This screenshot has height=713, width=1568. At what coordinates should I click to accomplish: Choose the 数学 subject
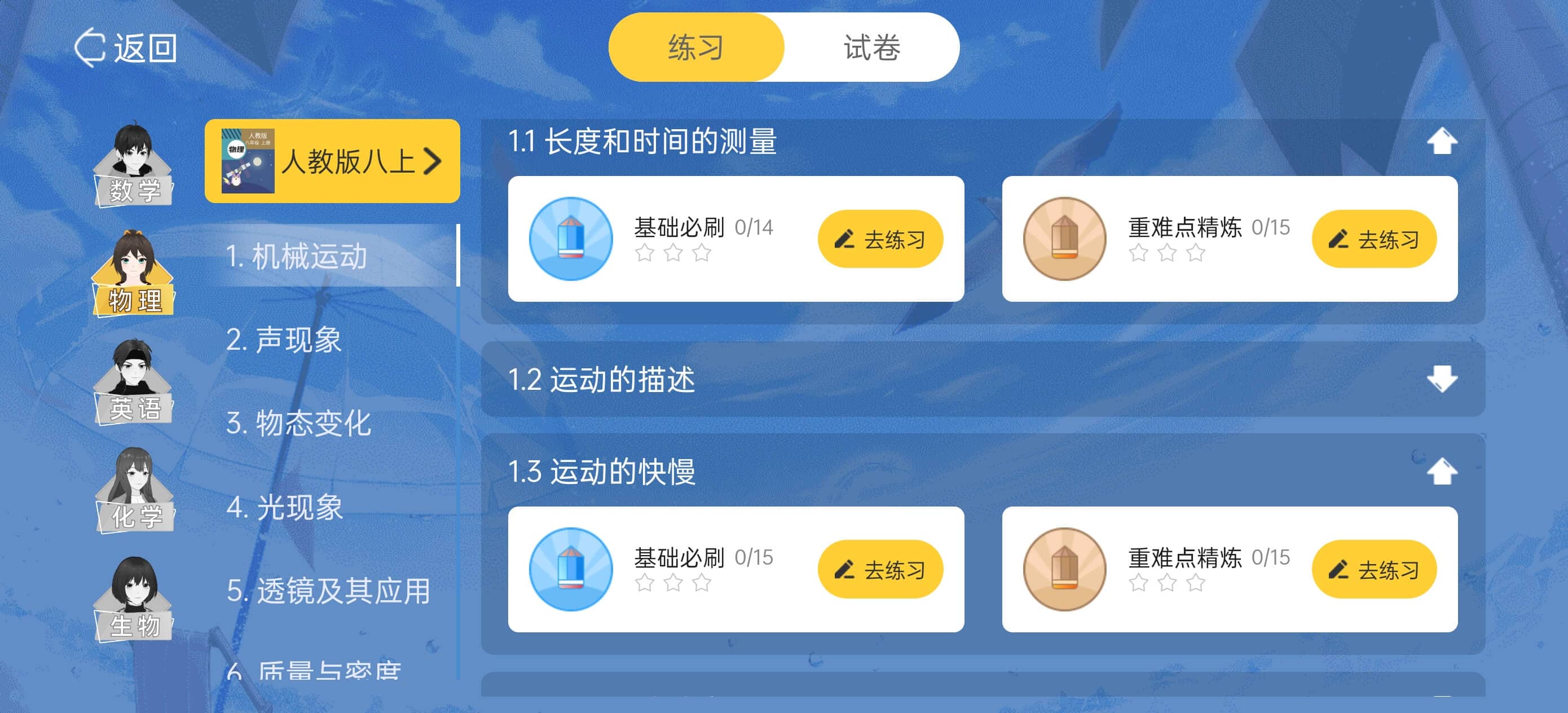[134, 164]
